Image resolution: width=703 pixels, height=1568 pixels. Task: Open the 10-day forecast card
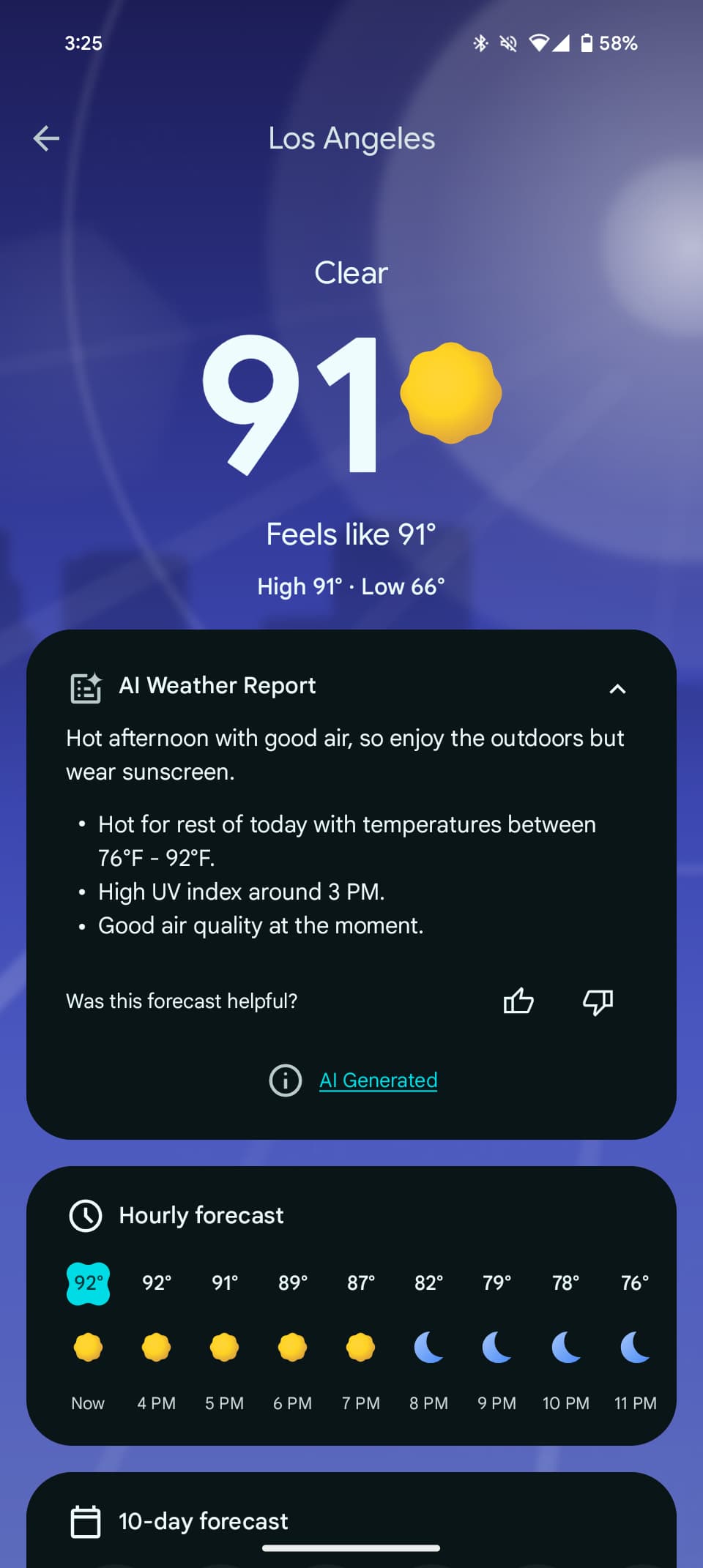(204, 1521)
